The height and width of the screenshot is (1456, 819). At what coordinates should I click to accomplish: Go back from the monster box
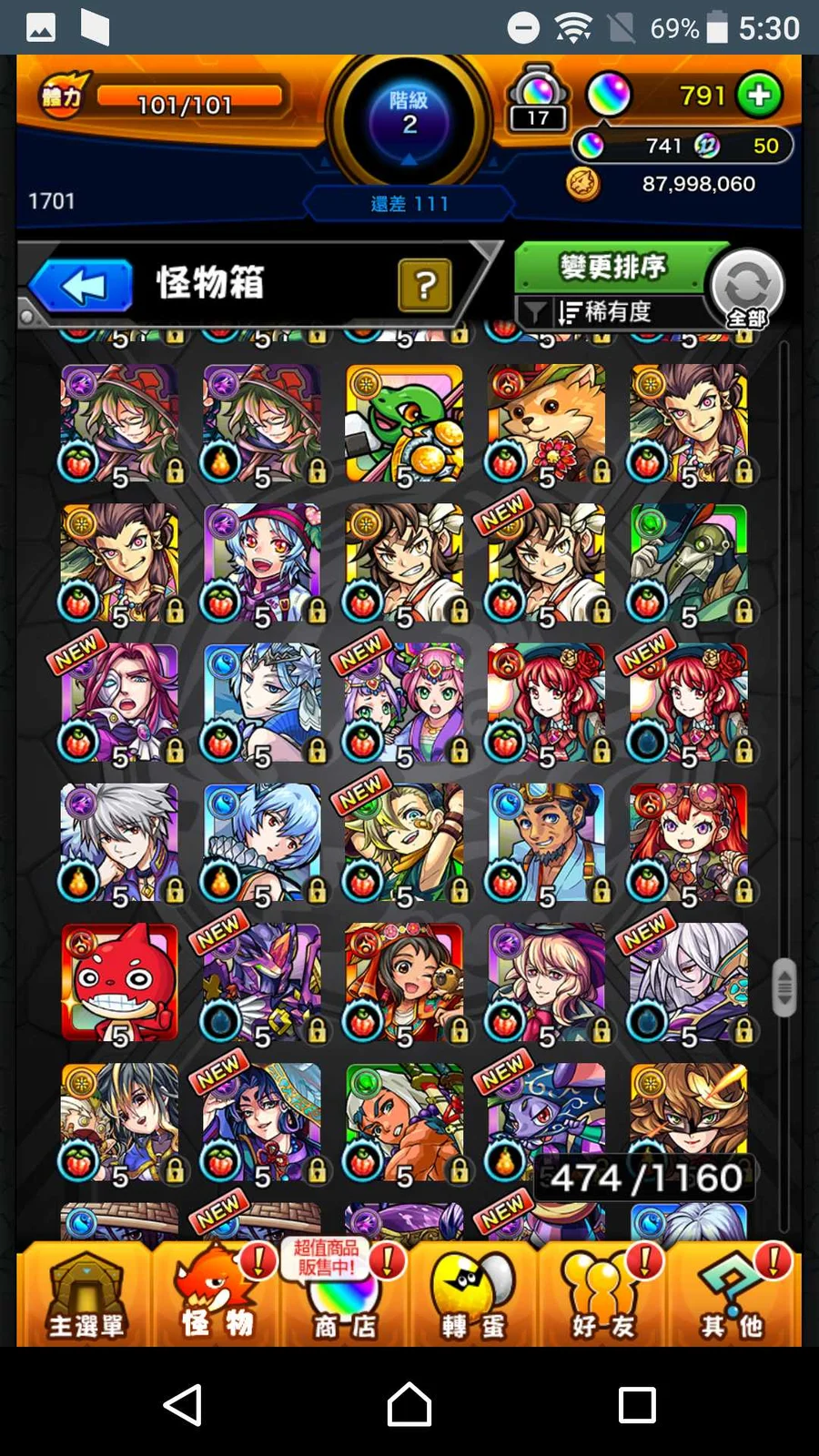pyautogui.click(x=82, y=286)
